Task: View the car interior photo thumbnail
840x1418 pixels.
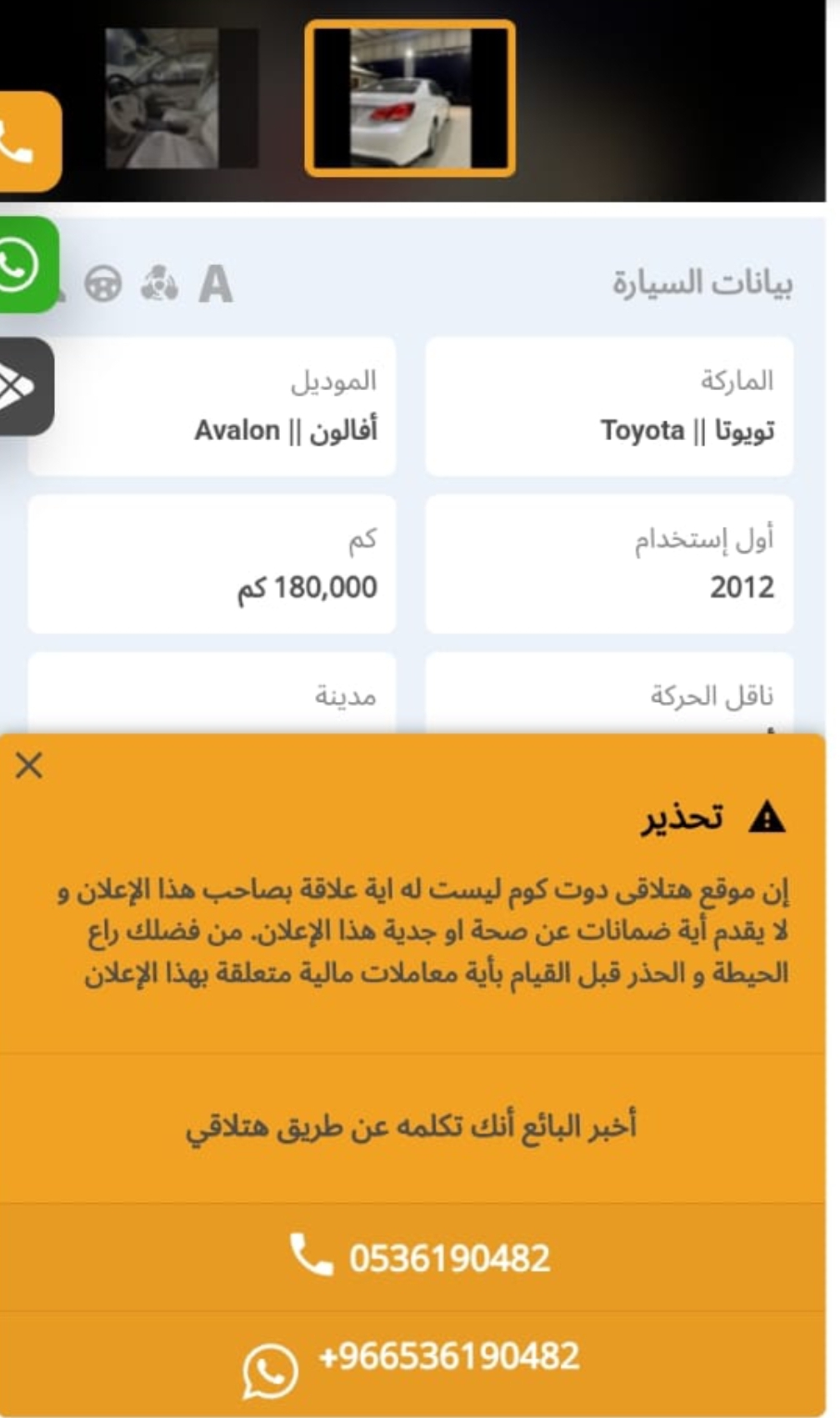Action: click(182, 98)
